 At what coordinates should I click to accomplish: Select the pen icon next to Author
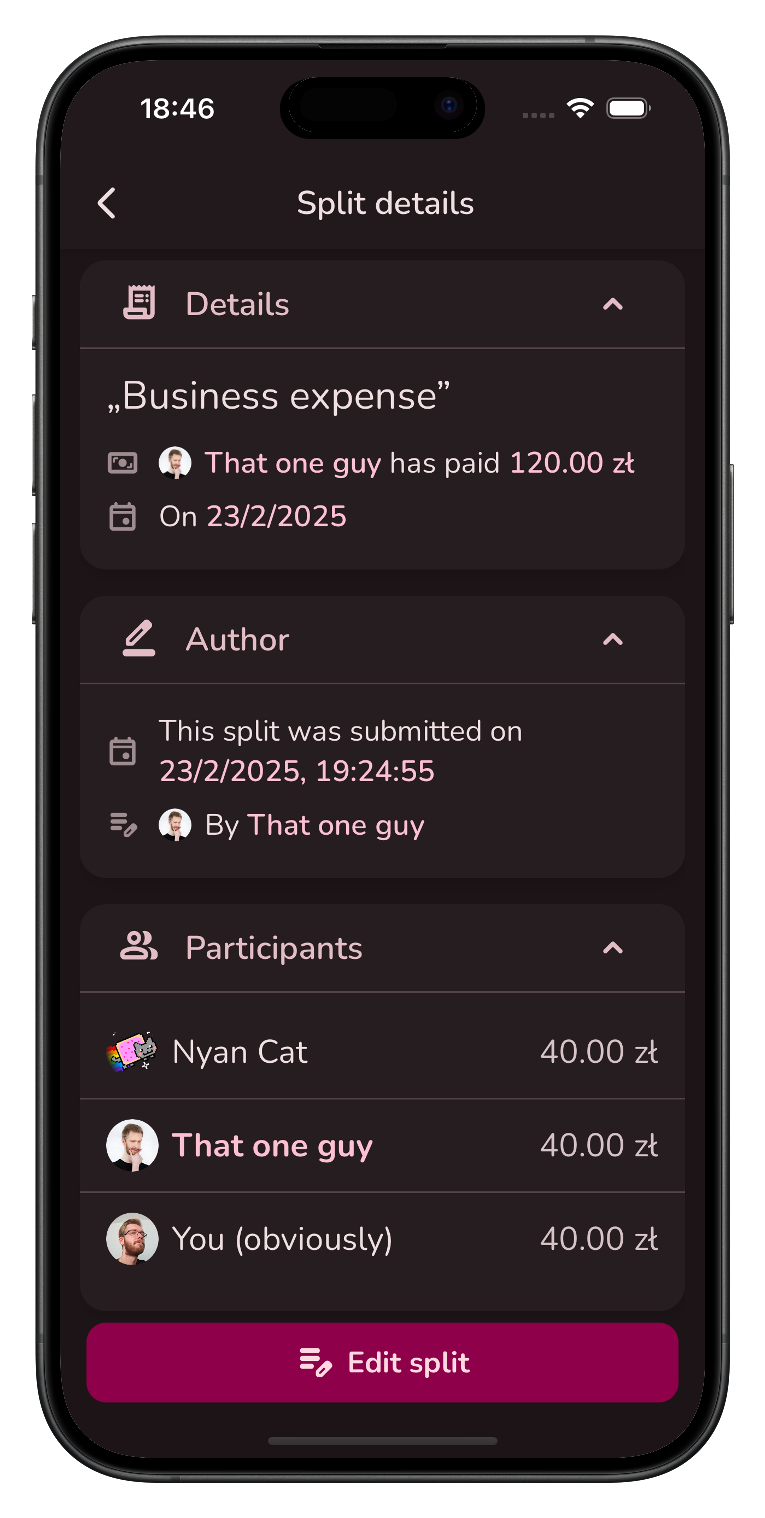point(139,639)
